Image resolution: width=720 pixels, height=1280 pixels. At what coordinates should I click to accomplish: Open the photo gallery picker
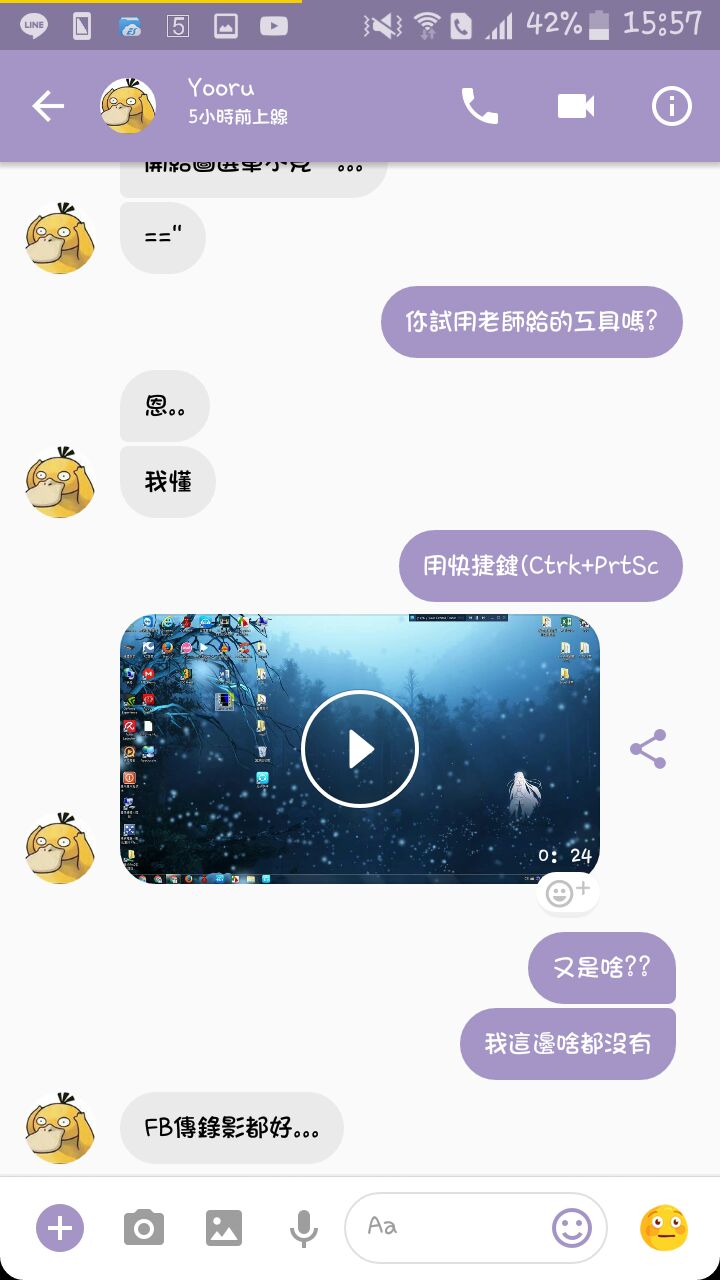(224, 1228)
